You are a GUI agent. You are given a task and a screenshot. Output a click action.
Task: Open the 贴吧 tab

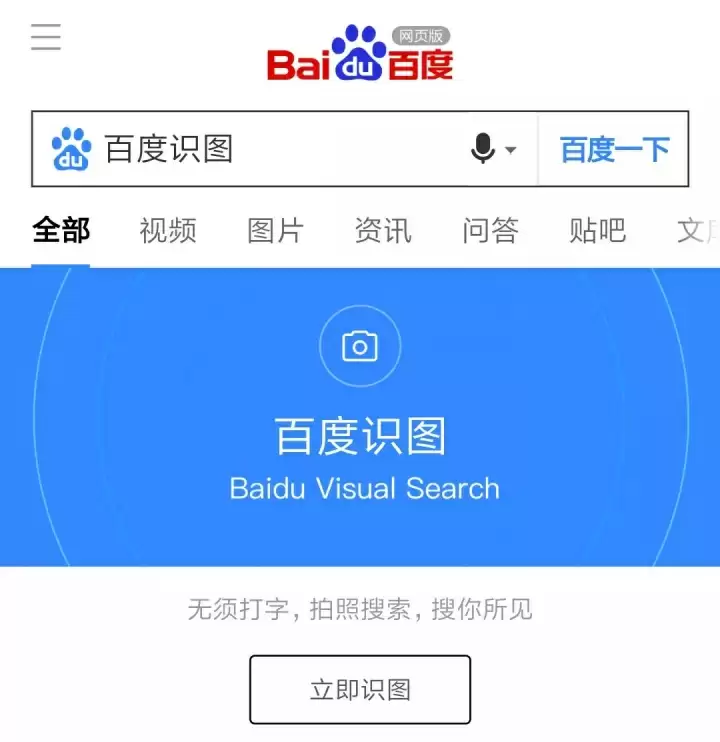pos(596,231)
